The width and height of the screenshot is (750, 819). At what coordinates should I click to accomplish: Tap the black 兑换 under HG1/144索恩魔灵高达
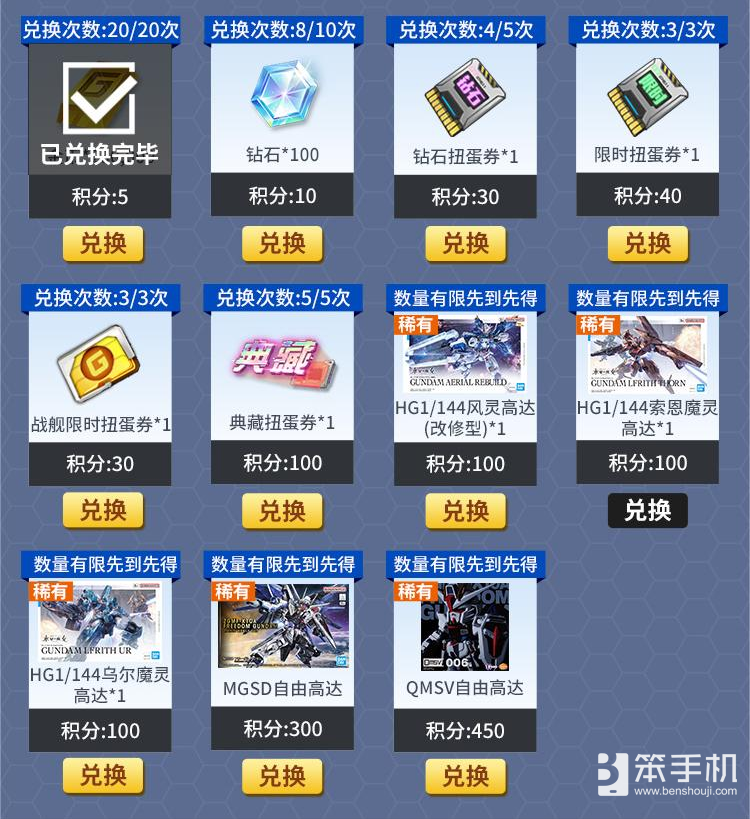pos(648,510)
